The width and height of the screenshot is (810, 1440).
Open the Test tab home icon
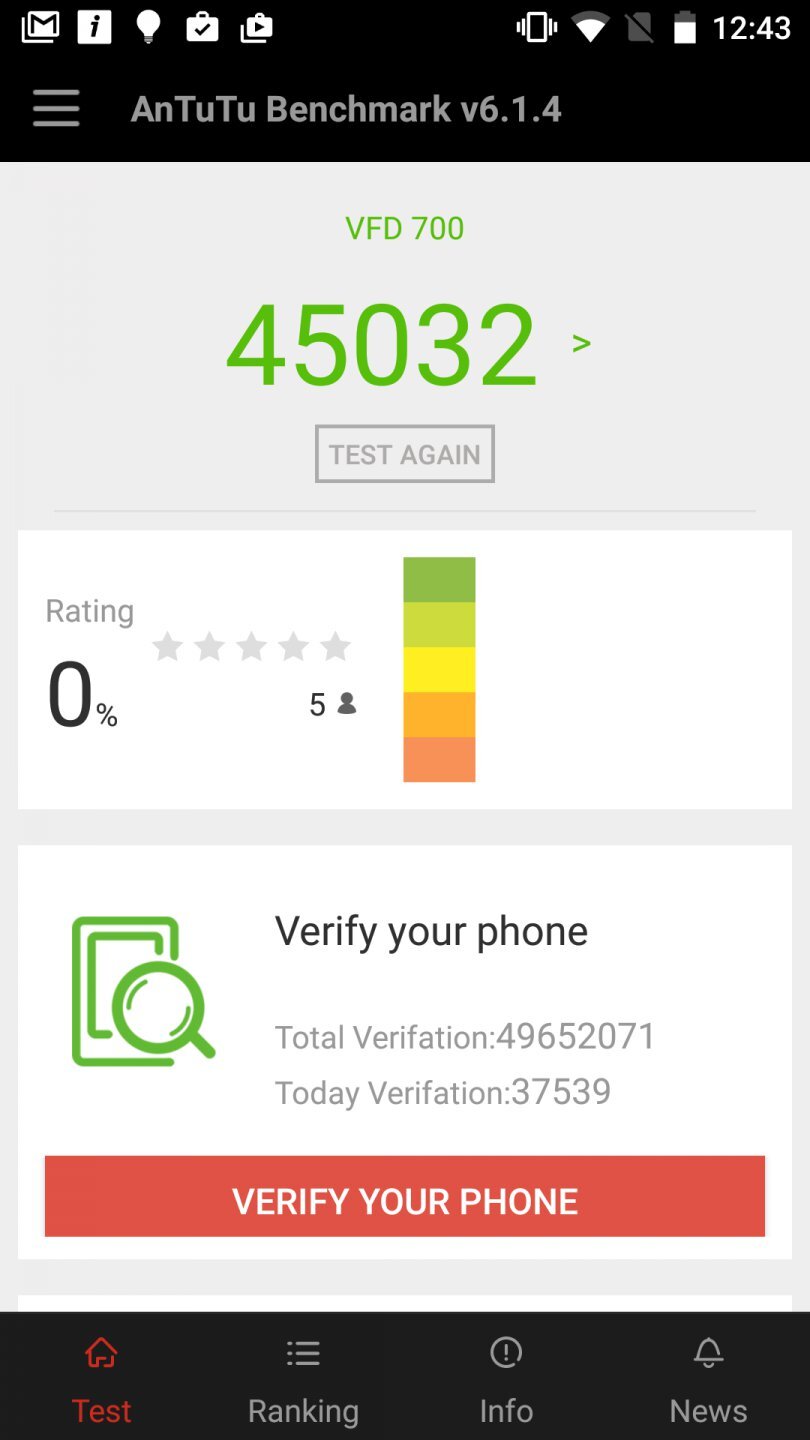coord(101,1352)
